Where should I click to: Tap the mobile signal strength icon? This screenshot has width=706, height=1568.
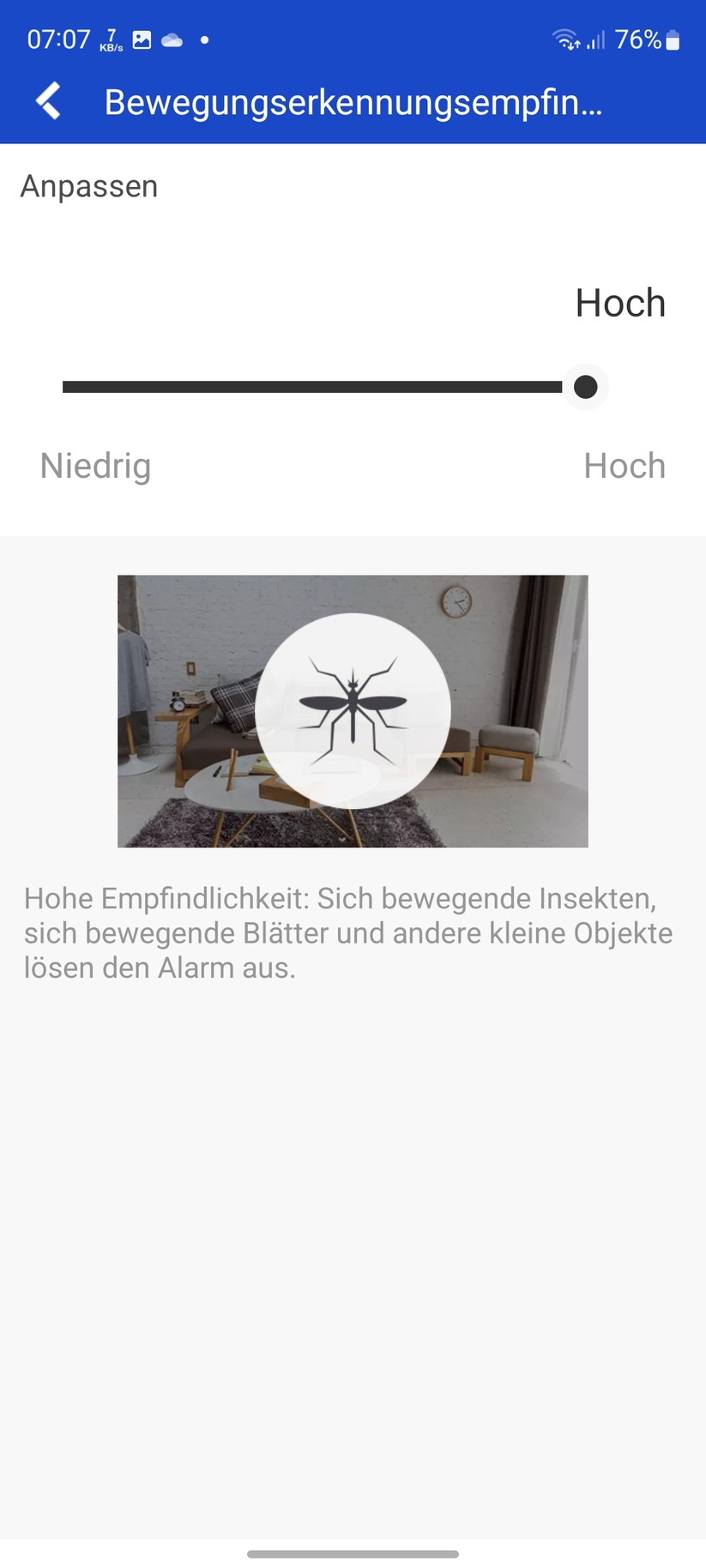tap(596, 39)
